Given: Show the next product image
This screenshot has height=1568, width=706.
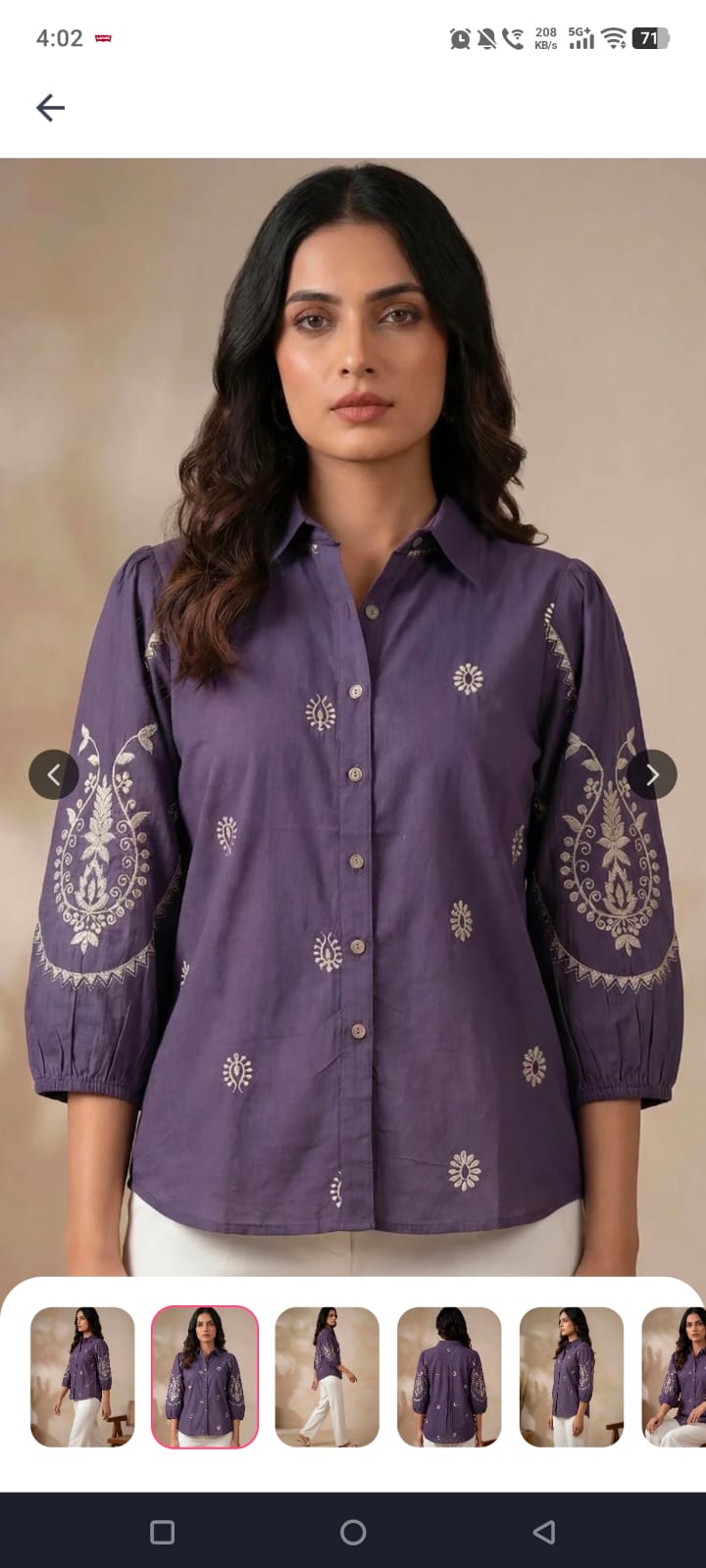Looking at the screenshot, I should 652,774.
